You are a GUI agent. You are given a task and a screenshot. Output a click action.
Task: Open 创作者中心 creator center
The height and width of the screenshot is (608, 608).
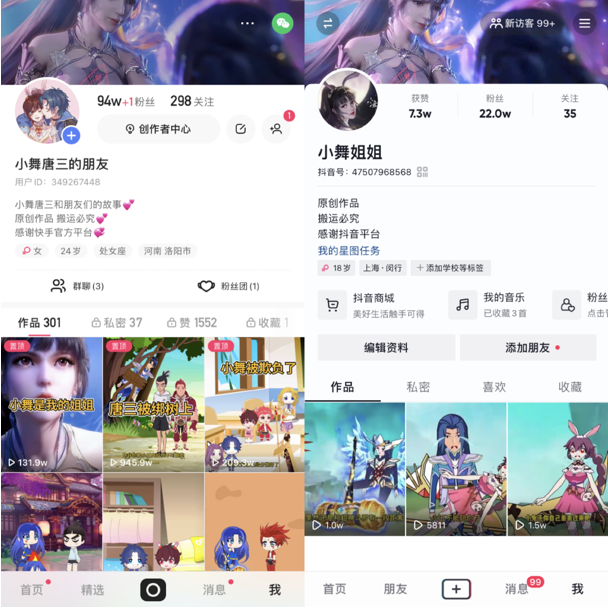click(x=158, y=129)
